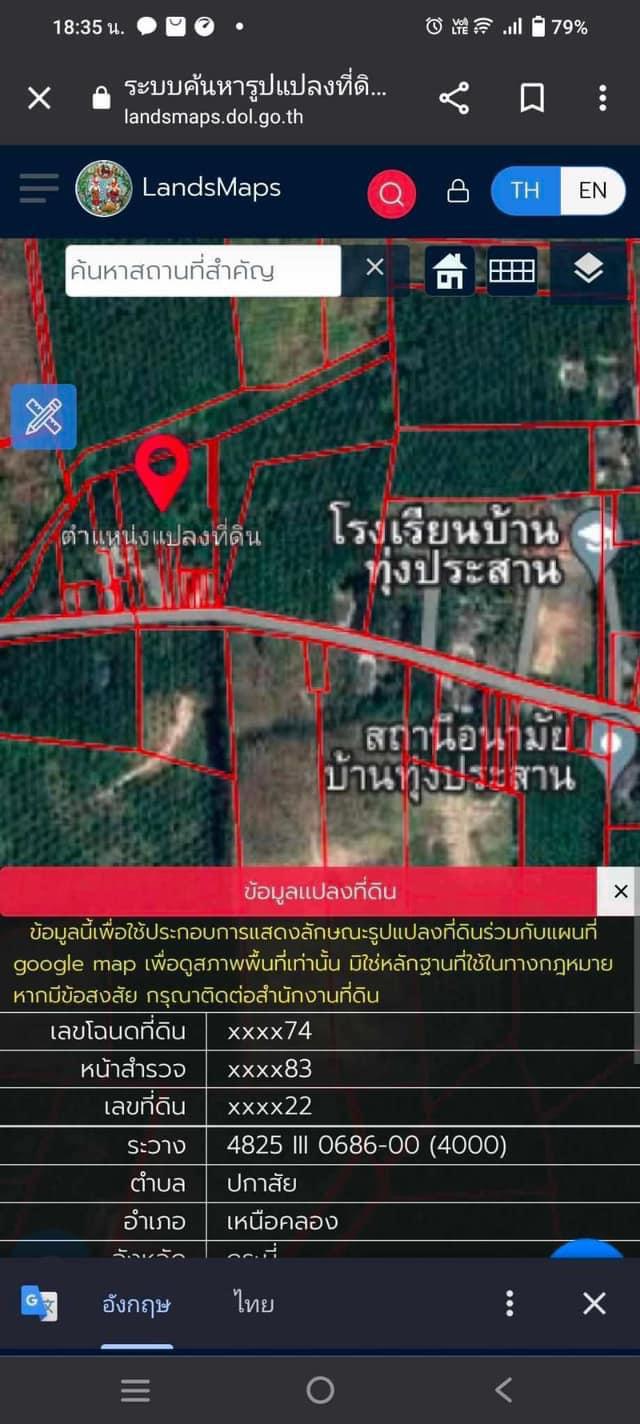Open the map layers selector

[x=588, y=270]
